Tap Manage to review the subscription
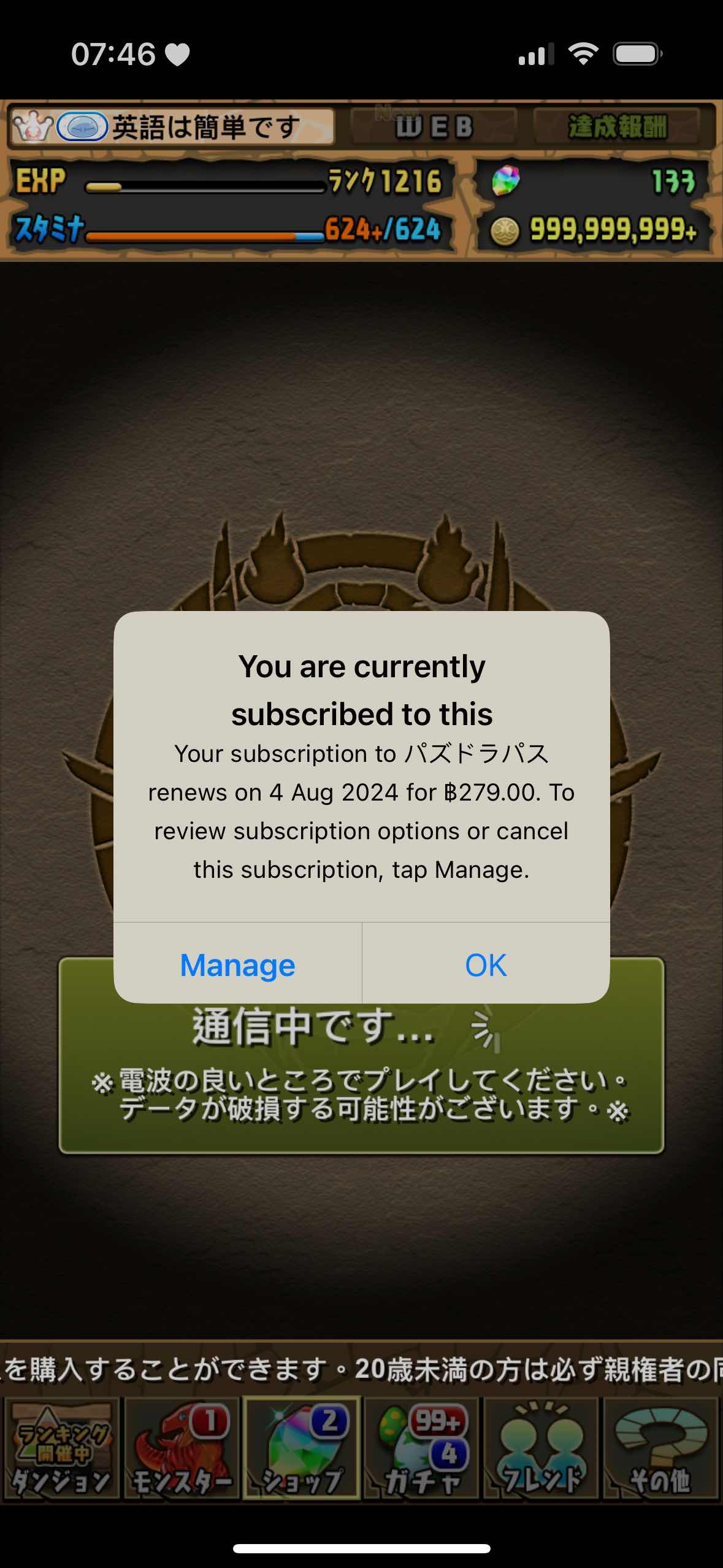Viewport: 723px width, 1568px height. tap(237, 965)
